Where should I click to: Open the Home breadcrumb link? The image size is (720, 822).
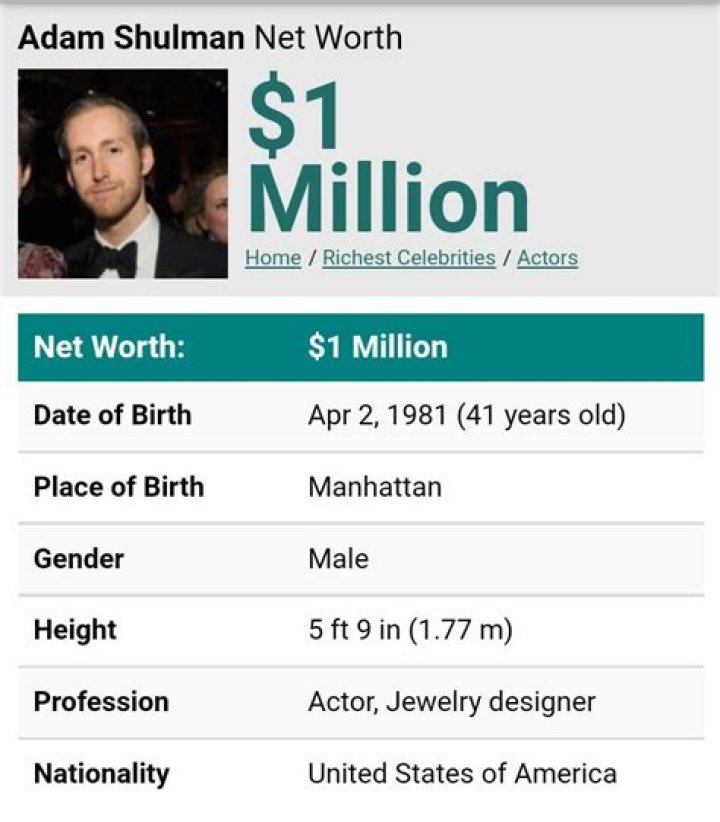pos(273,258)
